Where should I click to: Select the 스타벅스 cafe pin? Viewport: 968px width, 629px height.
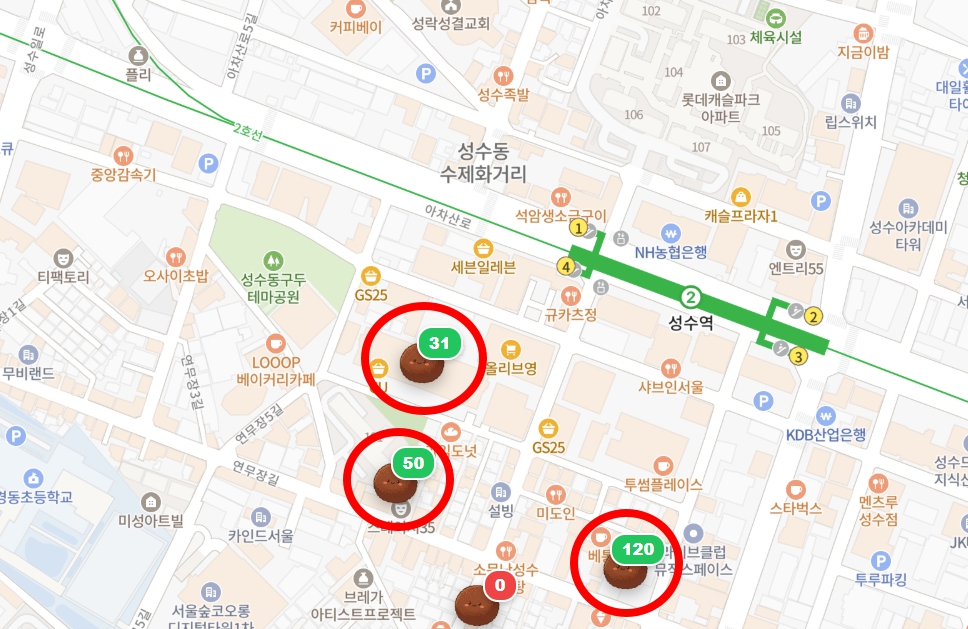click(796, 489)
